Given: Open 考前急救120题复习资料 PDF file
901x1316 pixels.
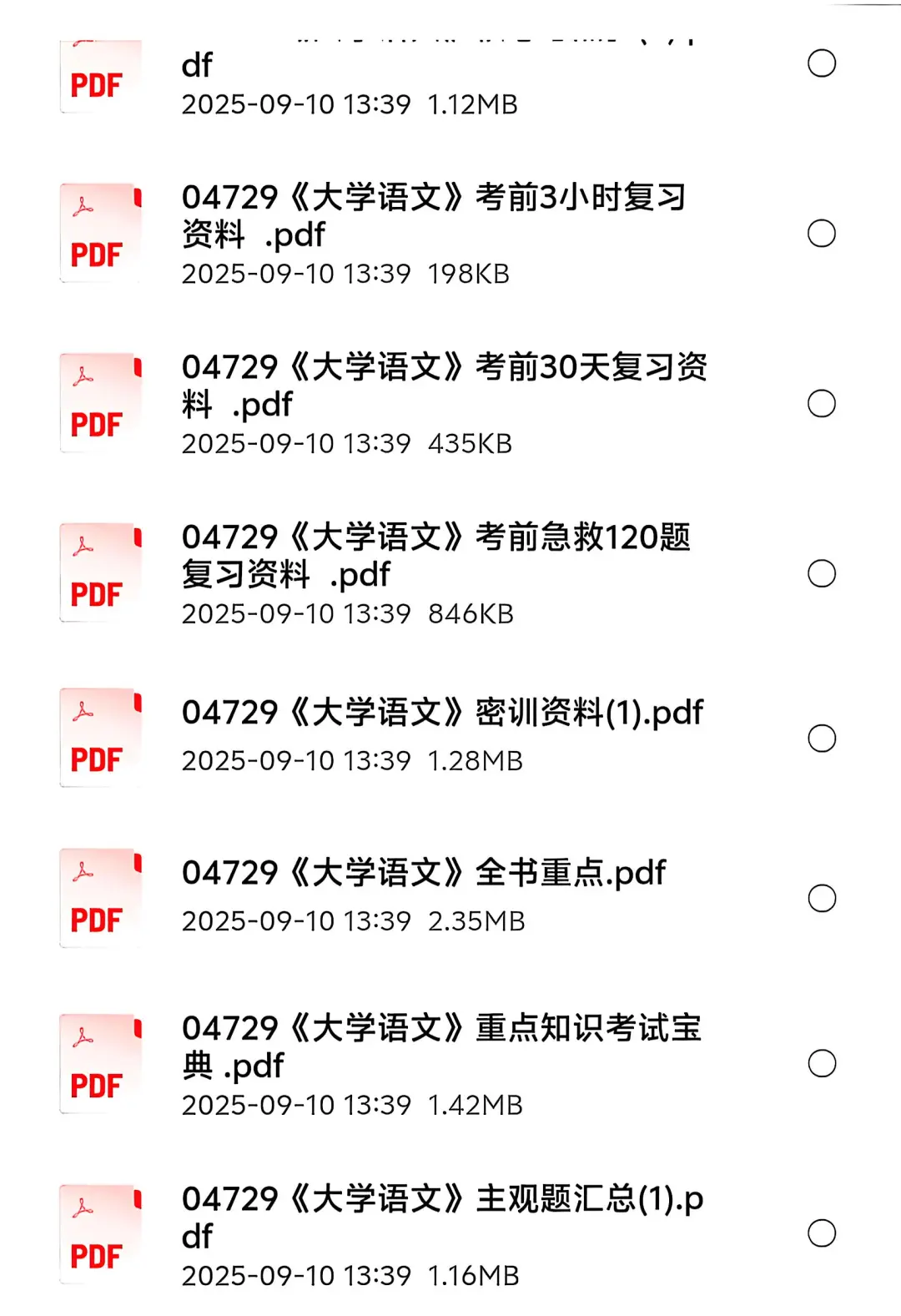Looking at the screenshot, I should coord(435,556).
